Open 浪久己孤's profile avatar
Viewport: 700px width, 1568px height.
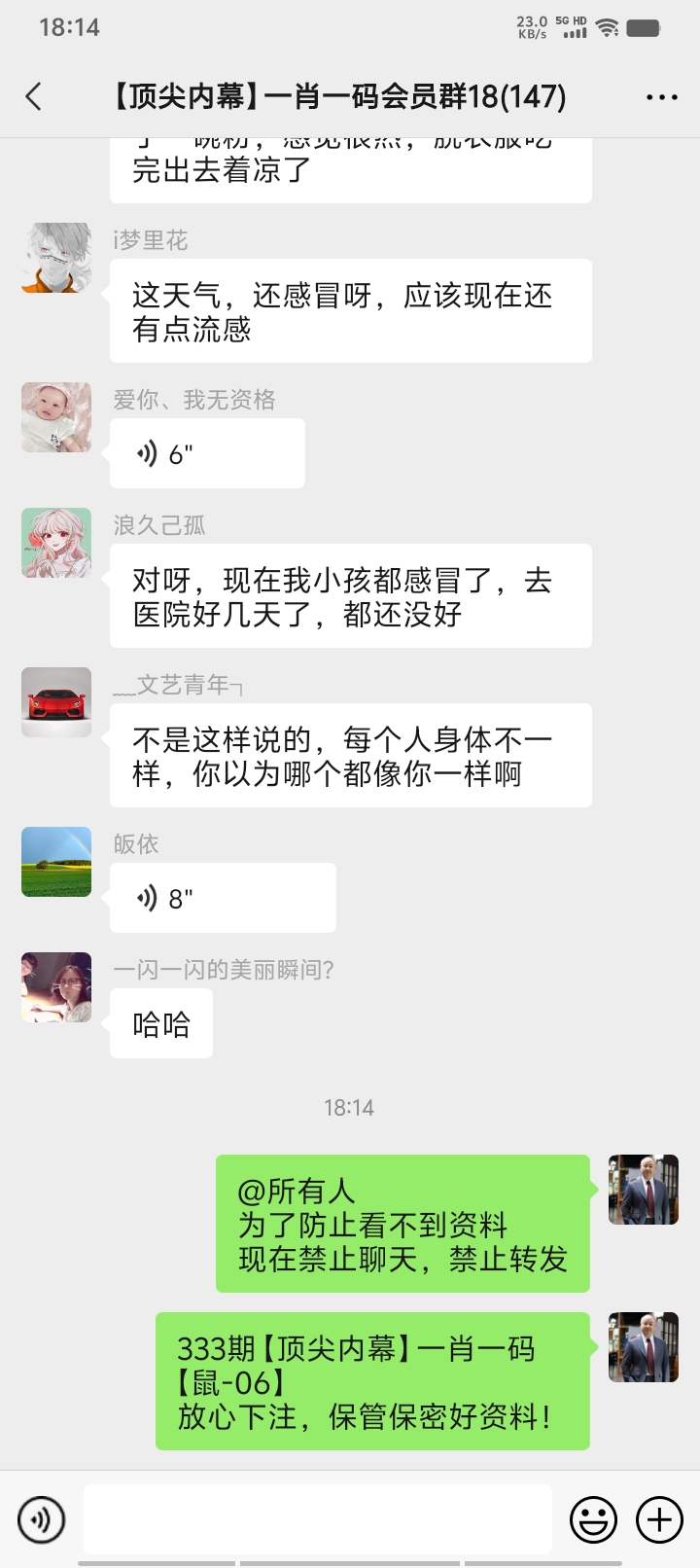tap(56, 543)
